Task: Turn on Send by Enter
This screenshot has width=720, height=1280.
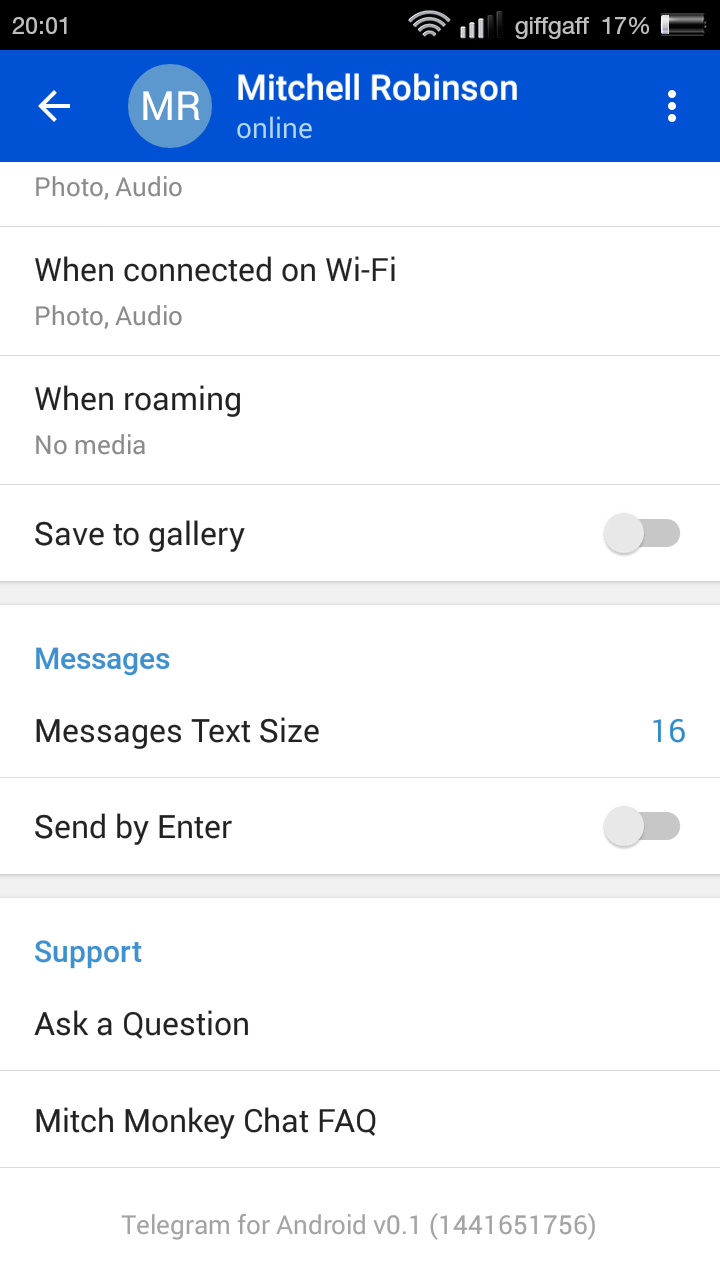Action: click(x=643, y=826)
